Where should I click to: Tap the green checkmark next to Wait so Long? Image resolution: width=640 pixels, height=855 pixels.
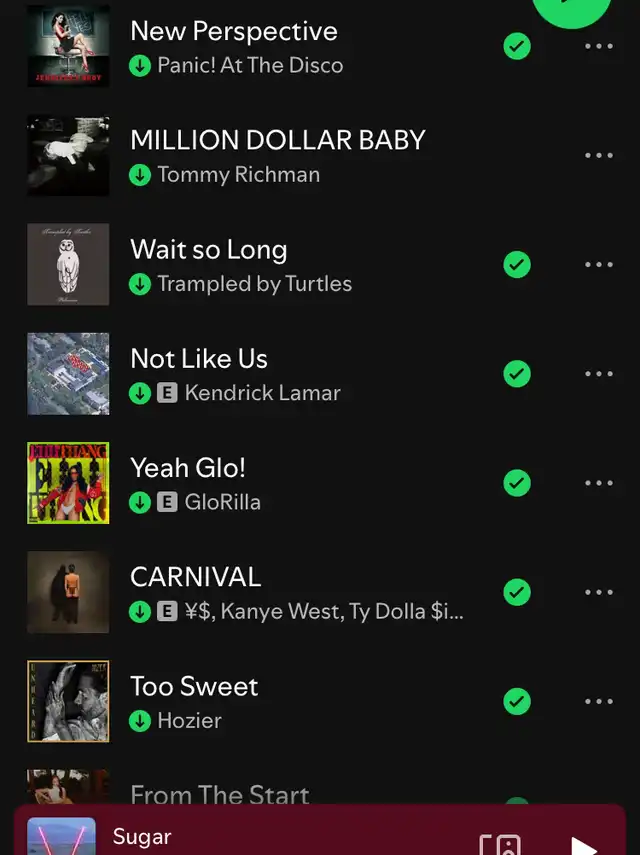[517, 265]
